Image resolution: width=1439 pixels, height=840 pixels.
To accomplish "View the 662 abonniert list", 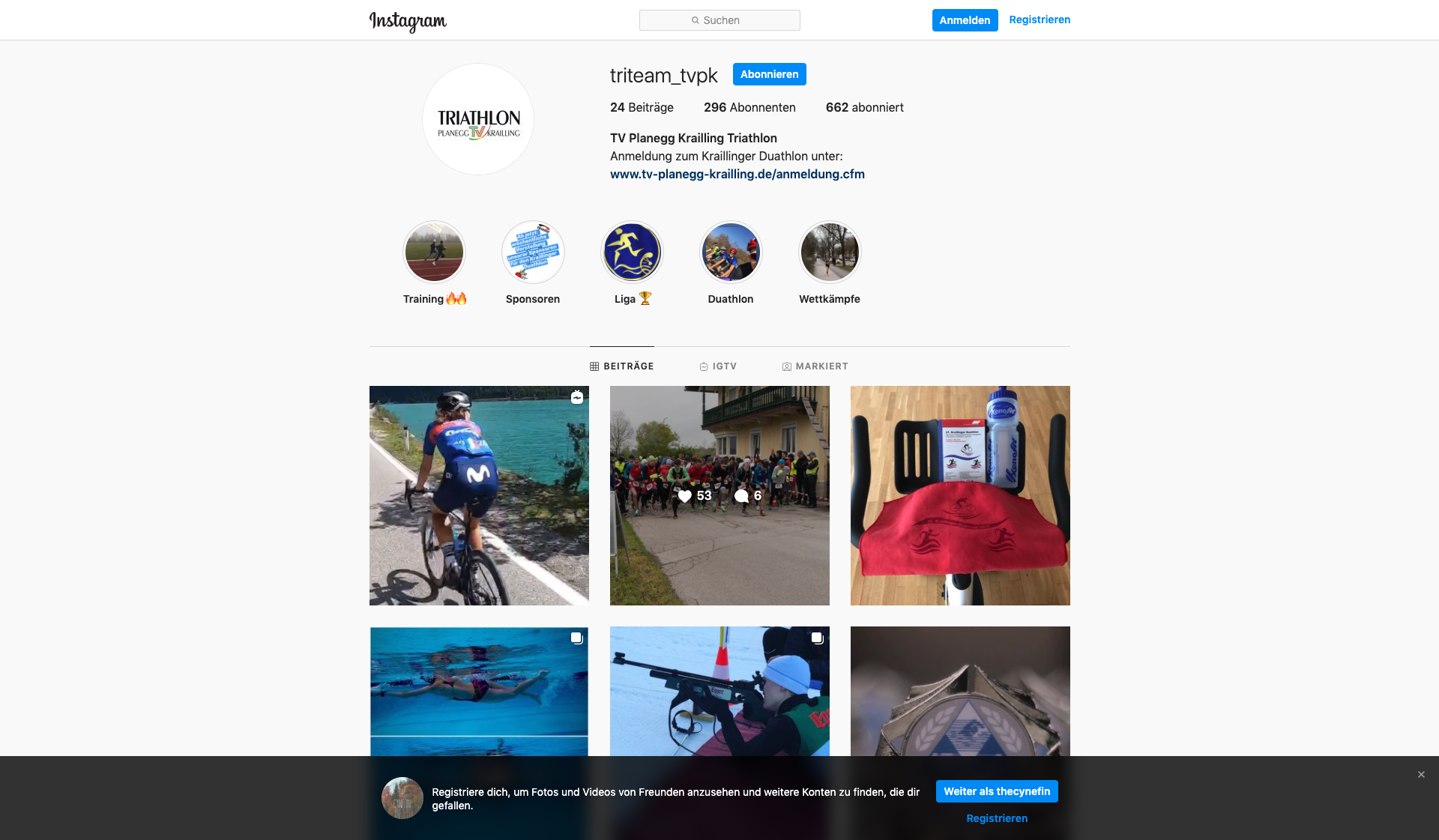I will coord(864,107).
